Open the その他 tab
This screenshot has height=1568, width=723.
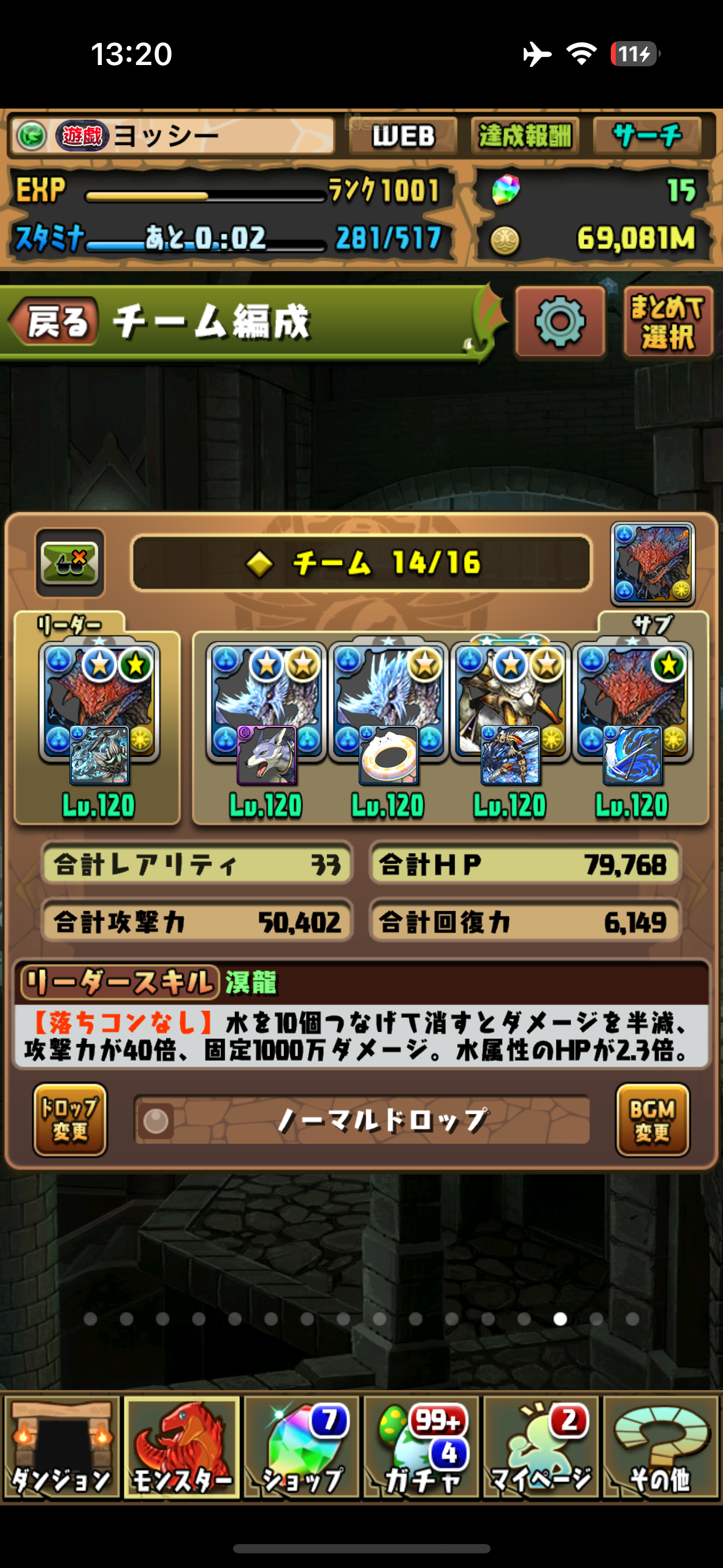coord(661,1448)
